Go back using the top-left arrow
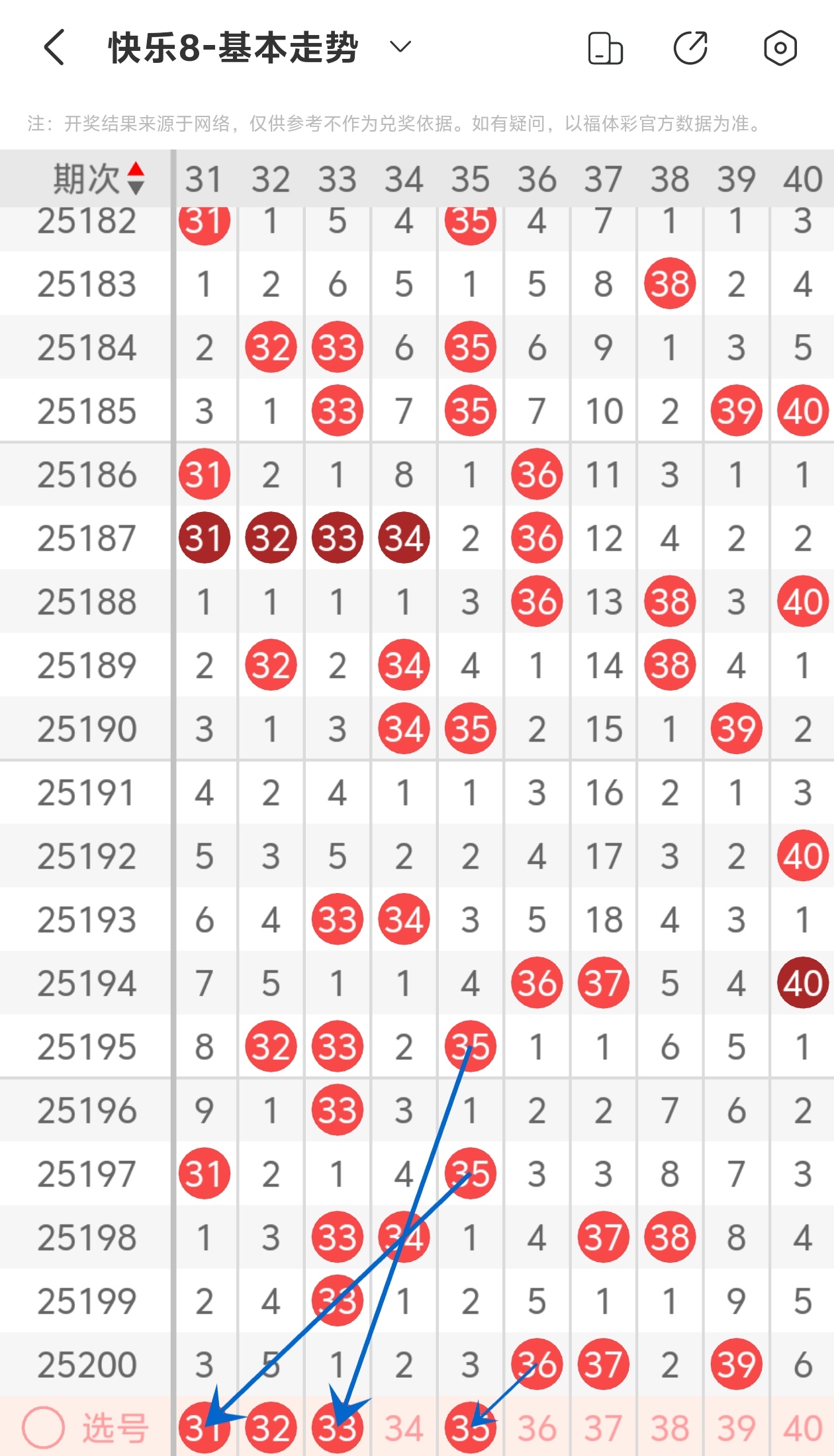Image resolution: width=834 pixels, height=1456 pixels. pyautogui.click(x=54, y=48)
